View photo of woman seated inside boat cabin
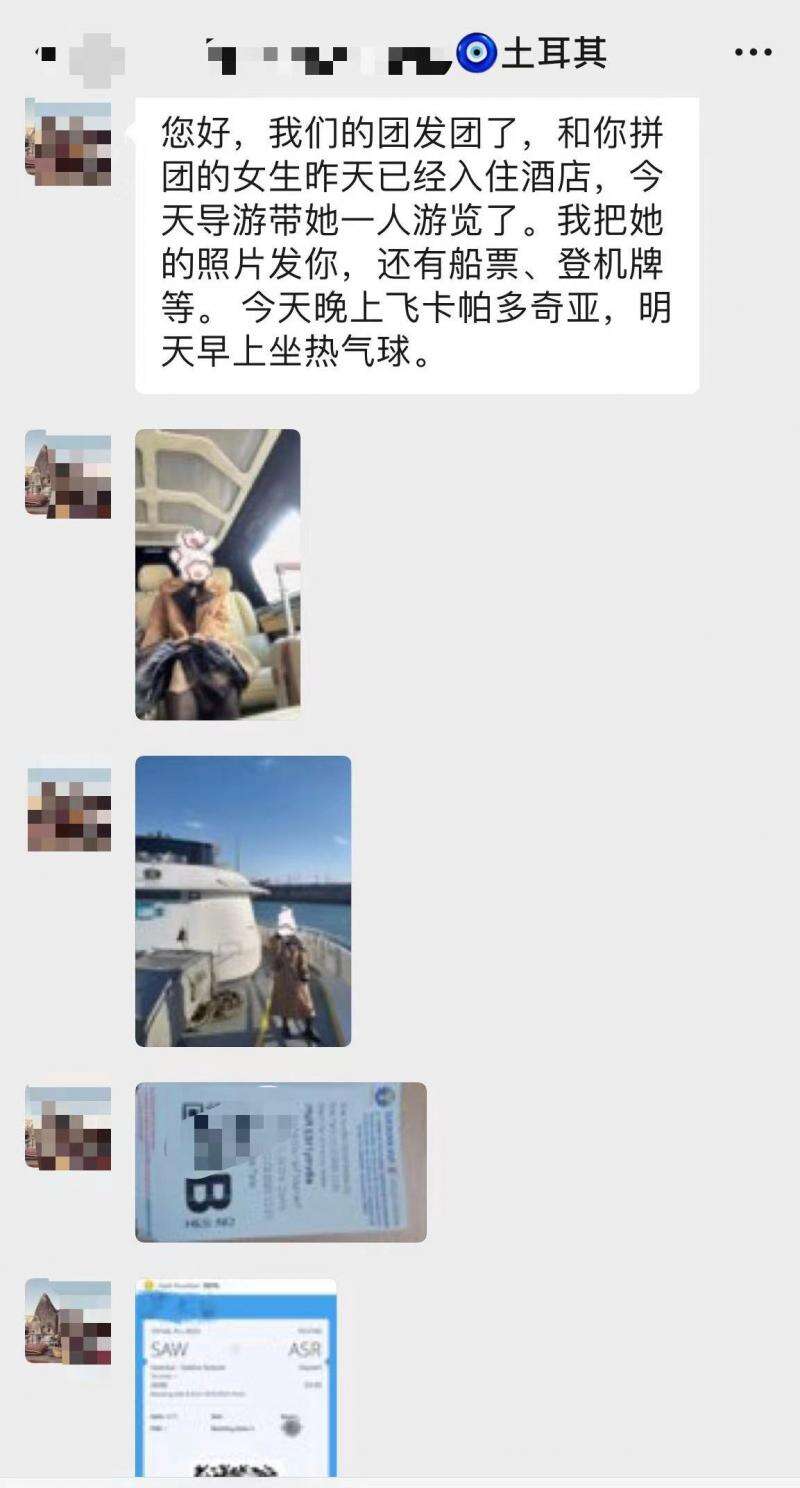Viewport: 800px width, 1488px height. (x=218, y=574)
